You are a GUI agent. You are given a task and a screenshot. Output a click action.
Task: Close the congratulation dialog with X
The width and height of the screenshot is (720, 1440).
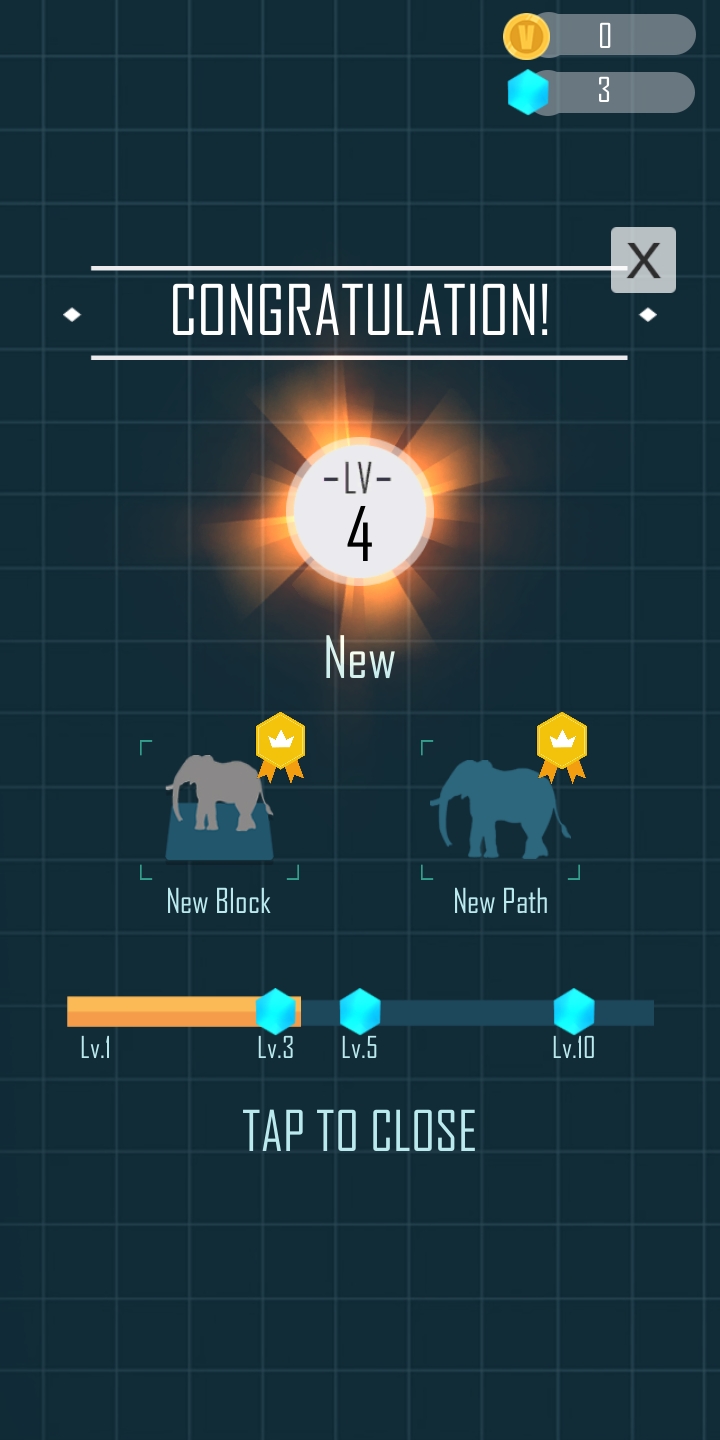click(643, 260)
